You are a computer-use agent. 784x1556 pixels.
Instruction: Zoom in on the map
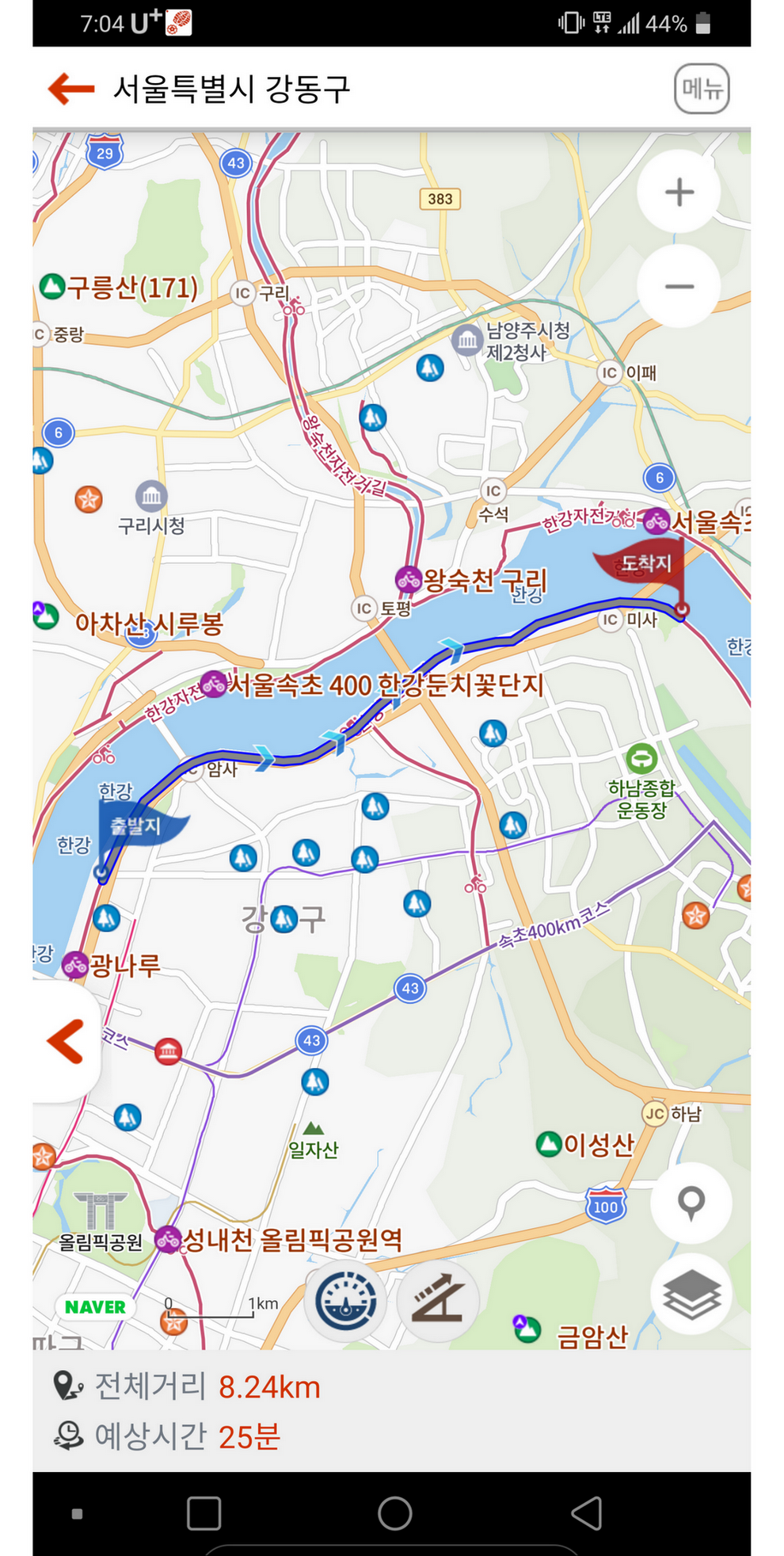point(679,193)
